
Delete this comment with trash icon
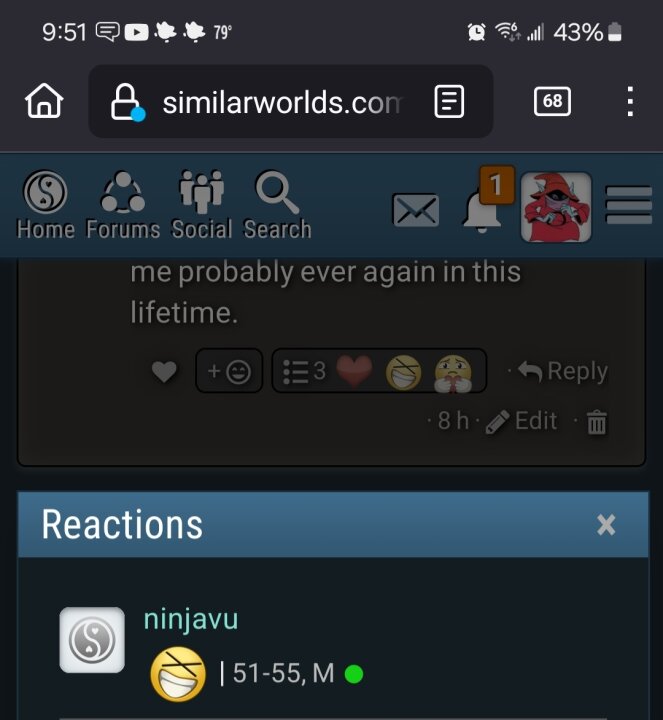(597, 422)
